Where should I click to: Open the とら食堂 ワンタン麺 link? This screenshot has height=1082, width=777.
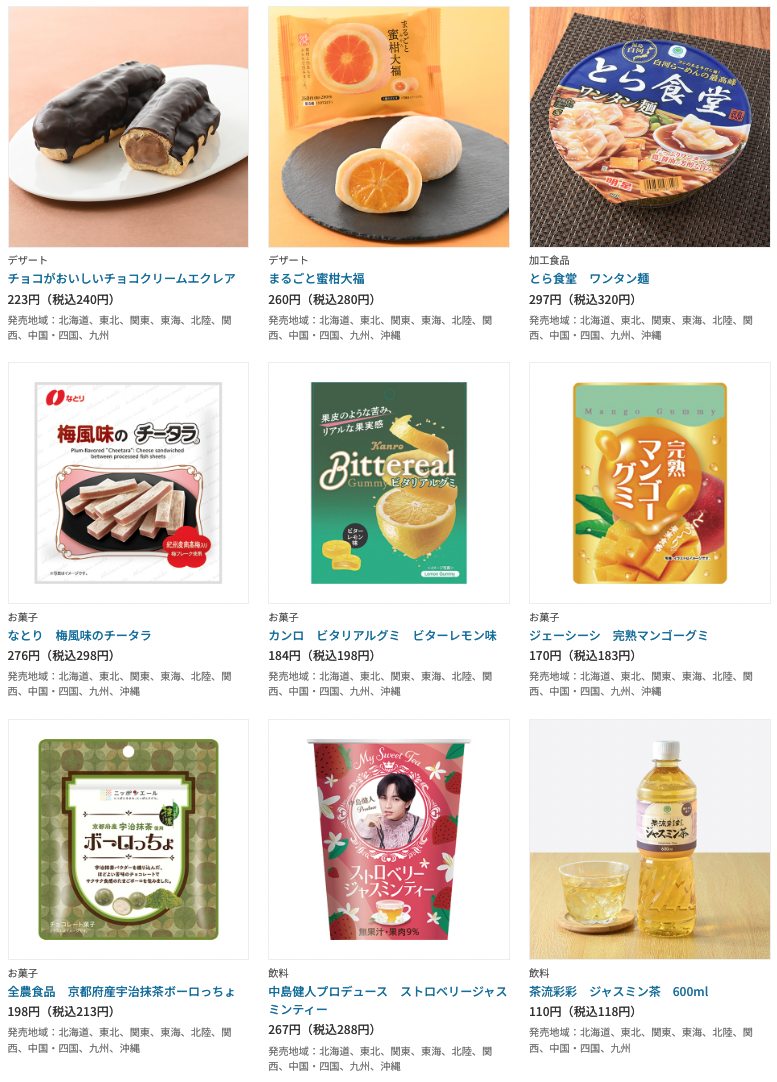pos(589,279)
